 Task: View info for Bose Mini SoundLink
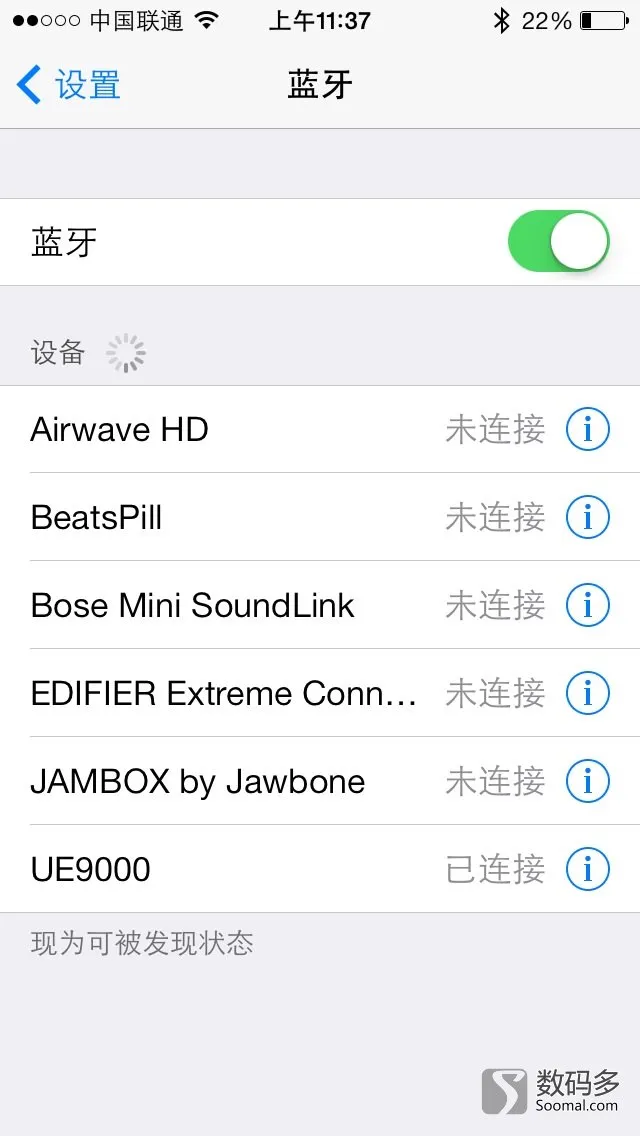588,605
